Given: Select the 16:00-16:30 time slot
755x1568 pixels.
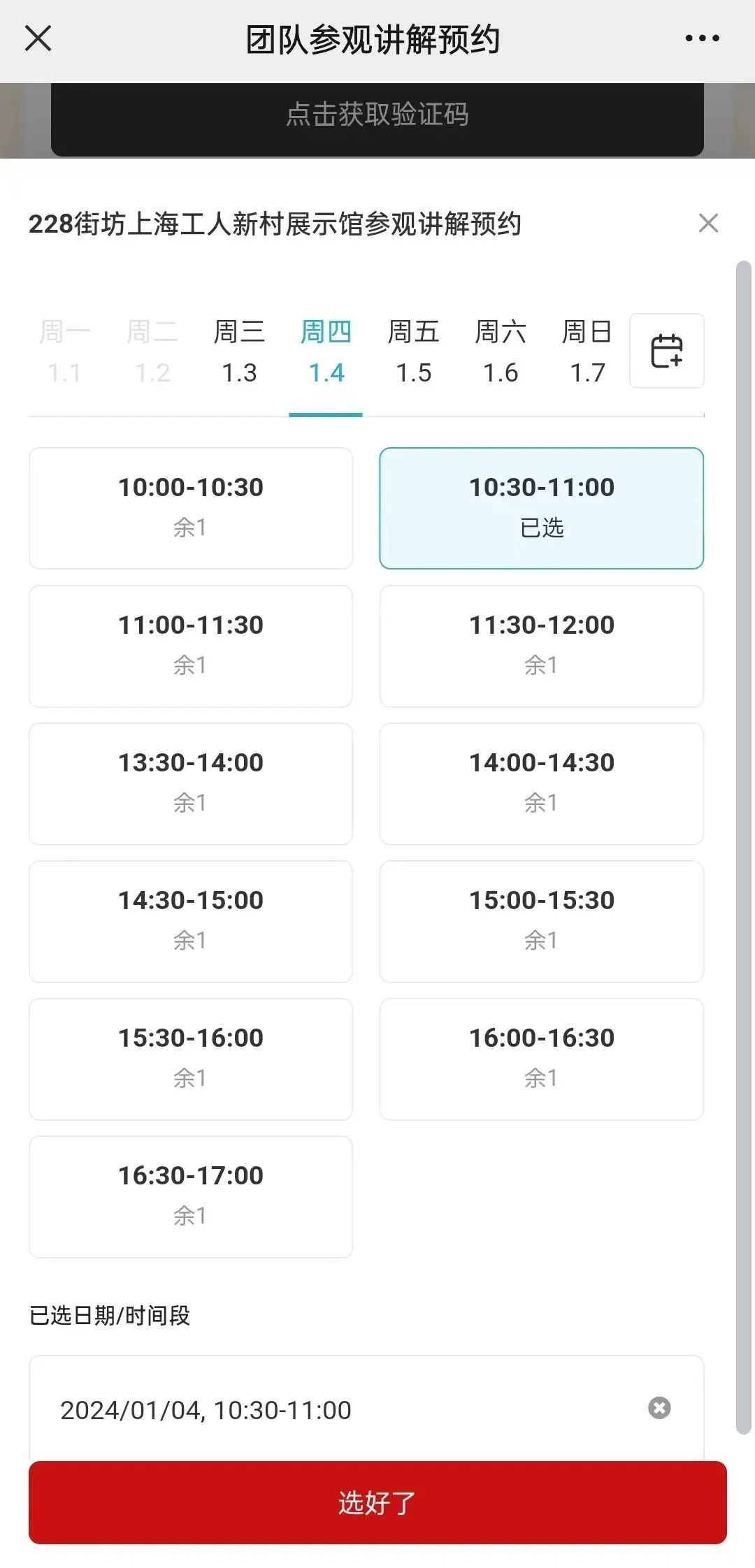Looking at the screenshot, I should point(542,1059).
